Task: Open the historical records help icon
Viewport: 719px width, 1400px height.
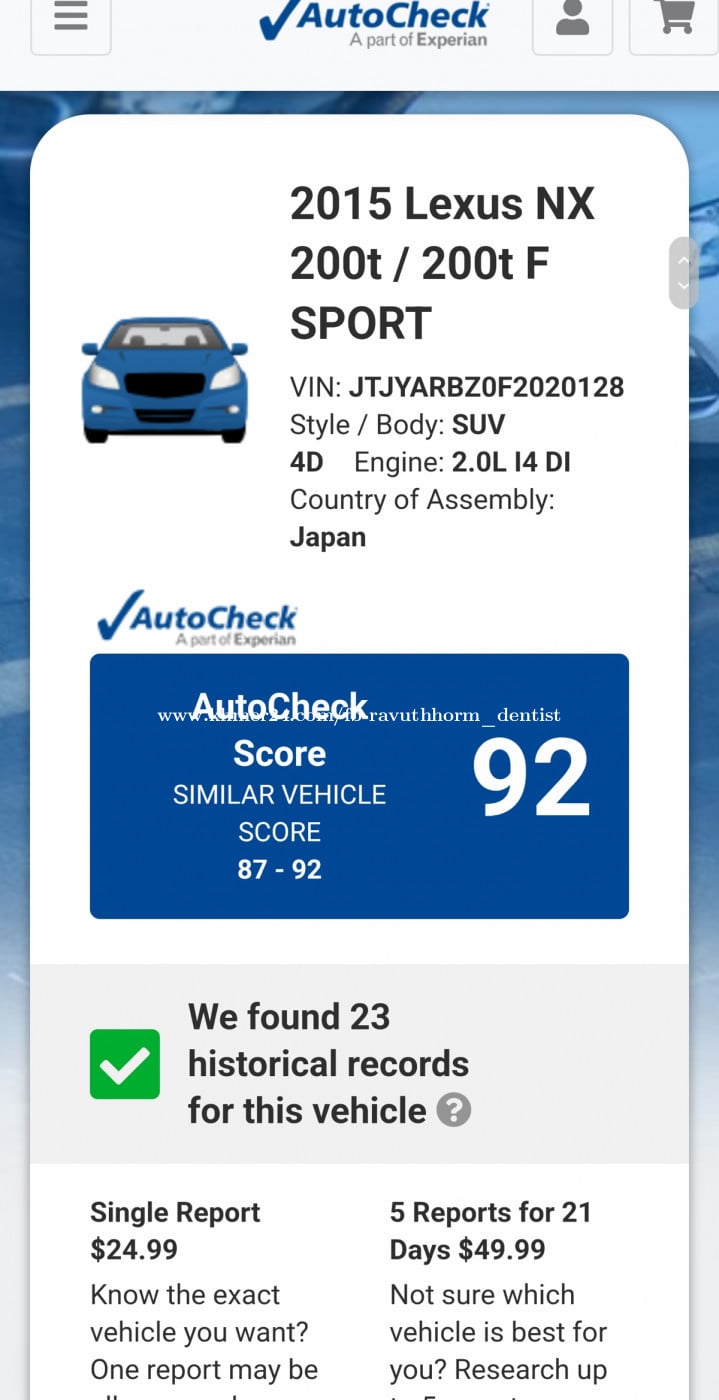Action: (453, 1110)
